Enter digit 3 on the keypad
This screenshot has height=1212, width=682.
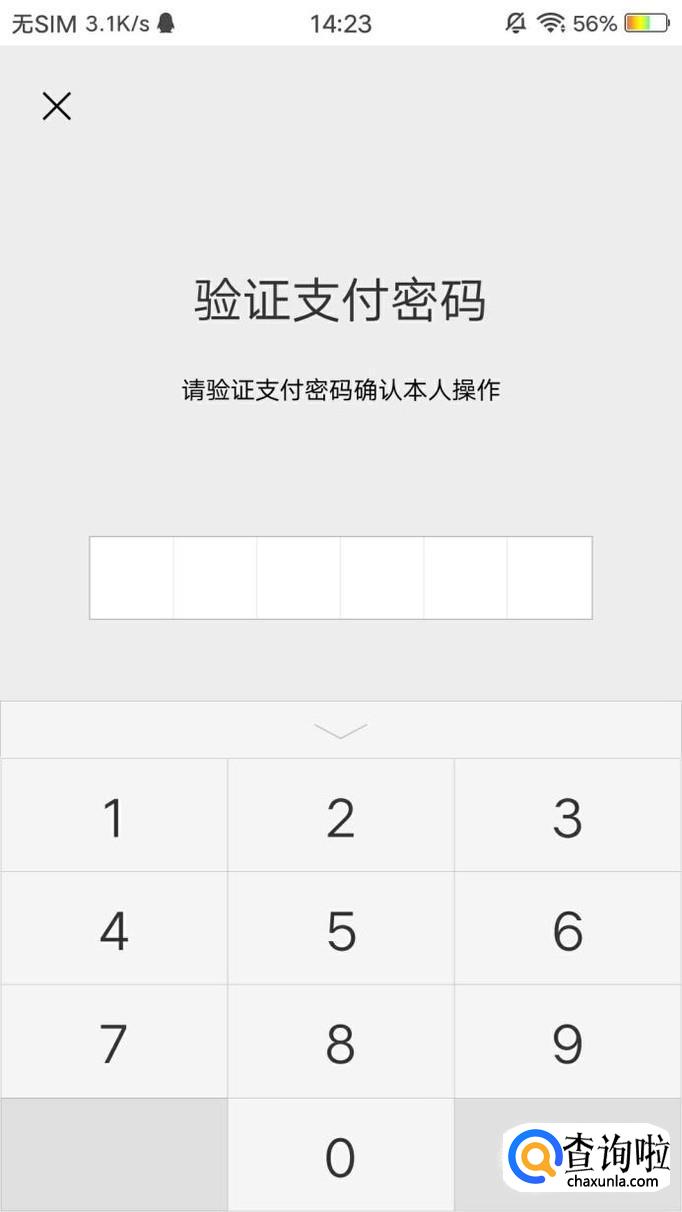[568, 816]
